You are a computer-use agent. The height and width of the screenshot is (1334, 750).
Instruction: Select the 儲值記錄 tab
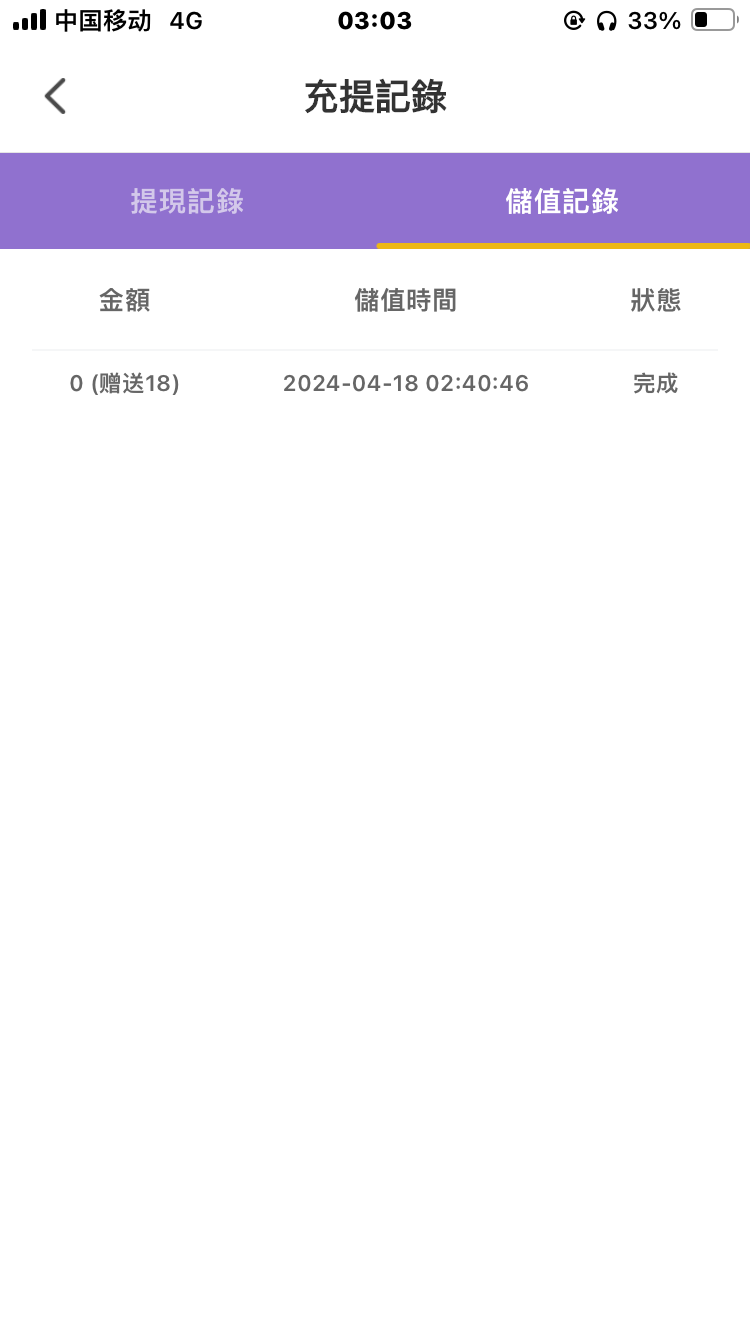[562, 201]
